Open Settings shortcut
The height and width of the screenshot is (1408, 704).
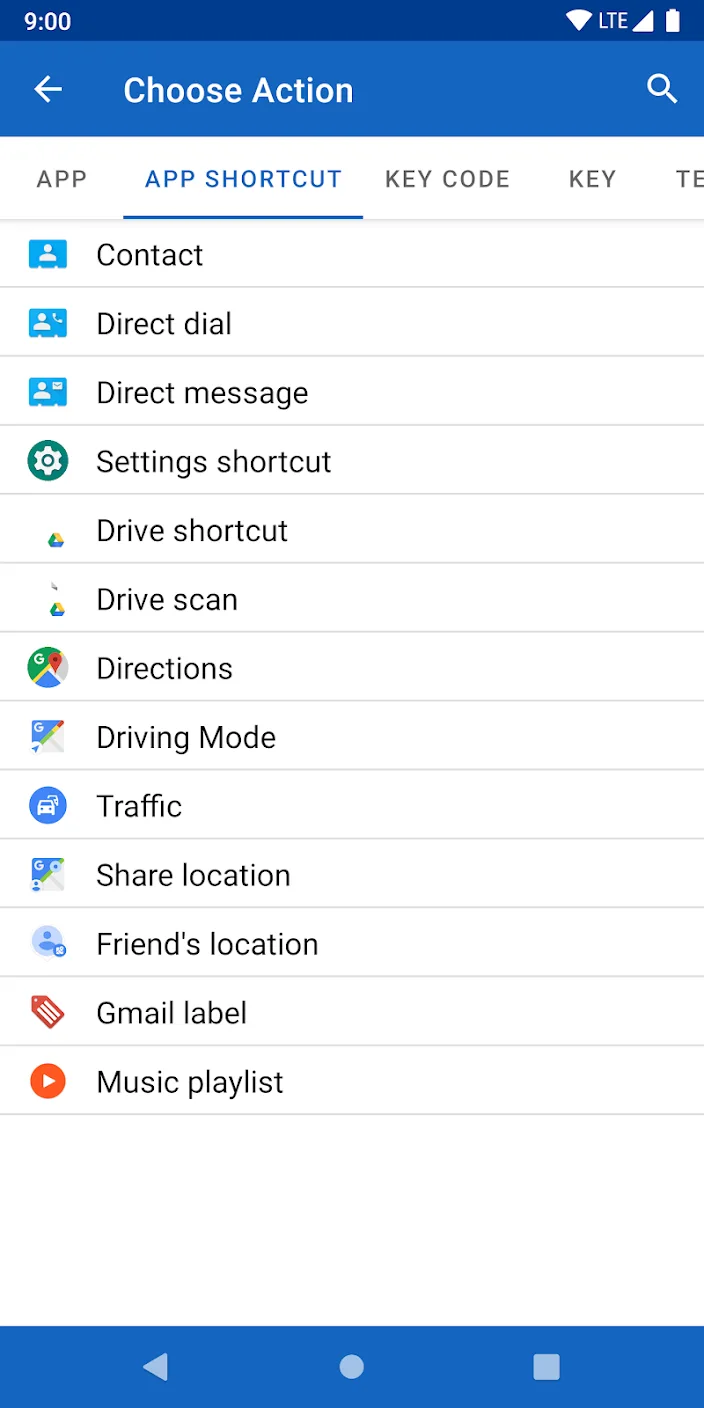pyautogui.click(x=213, y=462)
